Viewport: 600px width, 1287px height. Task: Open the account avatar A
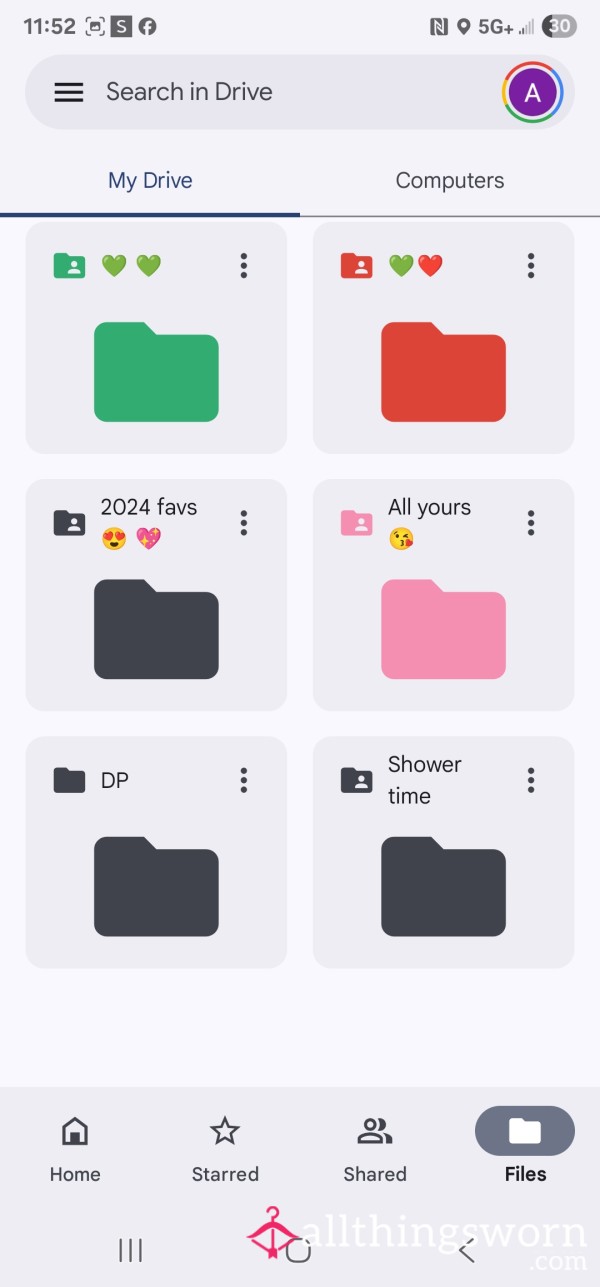[x=533, y=93]
